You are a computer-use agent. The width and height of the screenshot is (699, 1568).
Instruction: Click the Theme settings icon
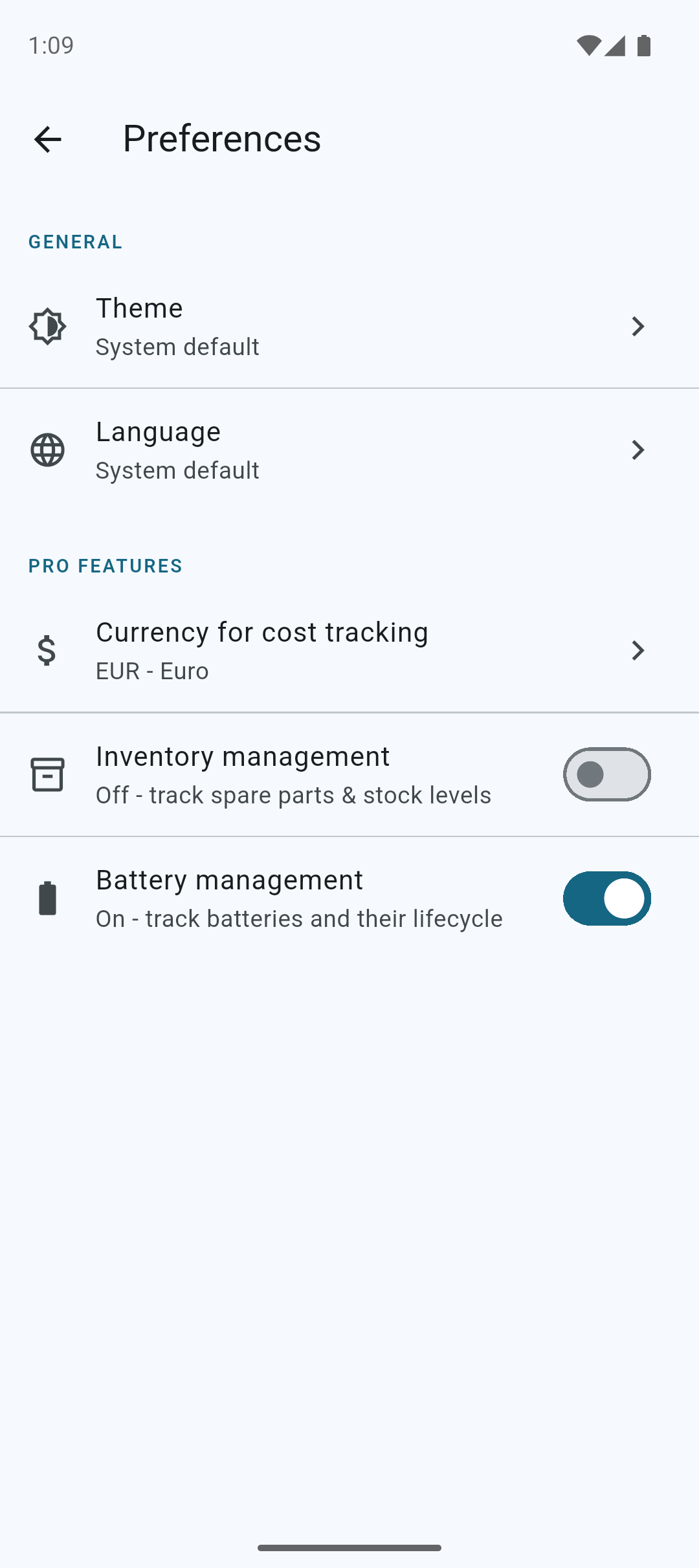pos(47,327)
